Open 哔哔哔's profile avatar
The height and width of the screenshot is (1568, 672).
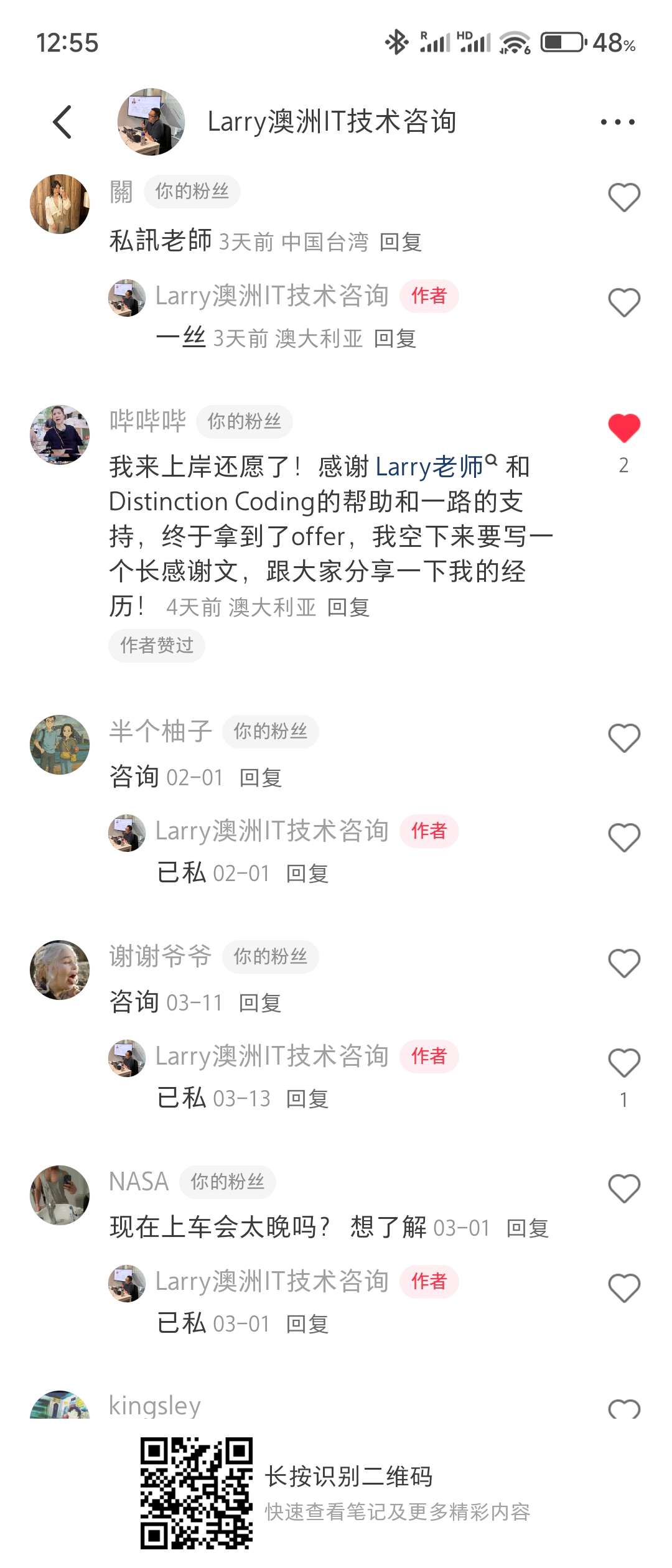point(60,435)
